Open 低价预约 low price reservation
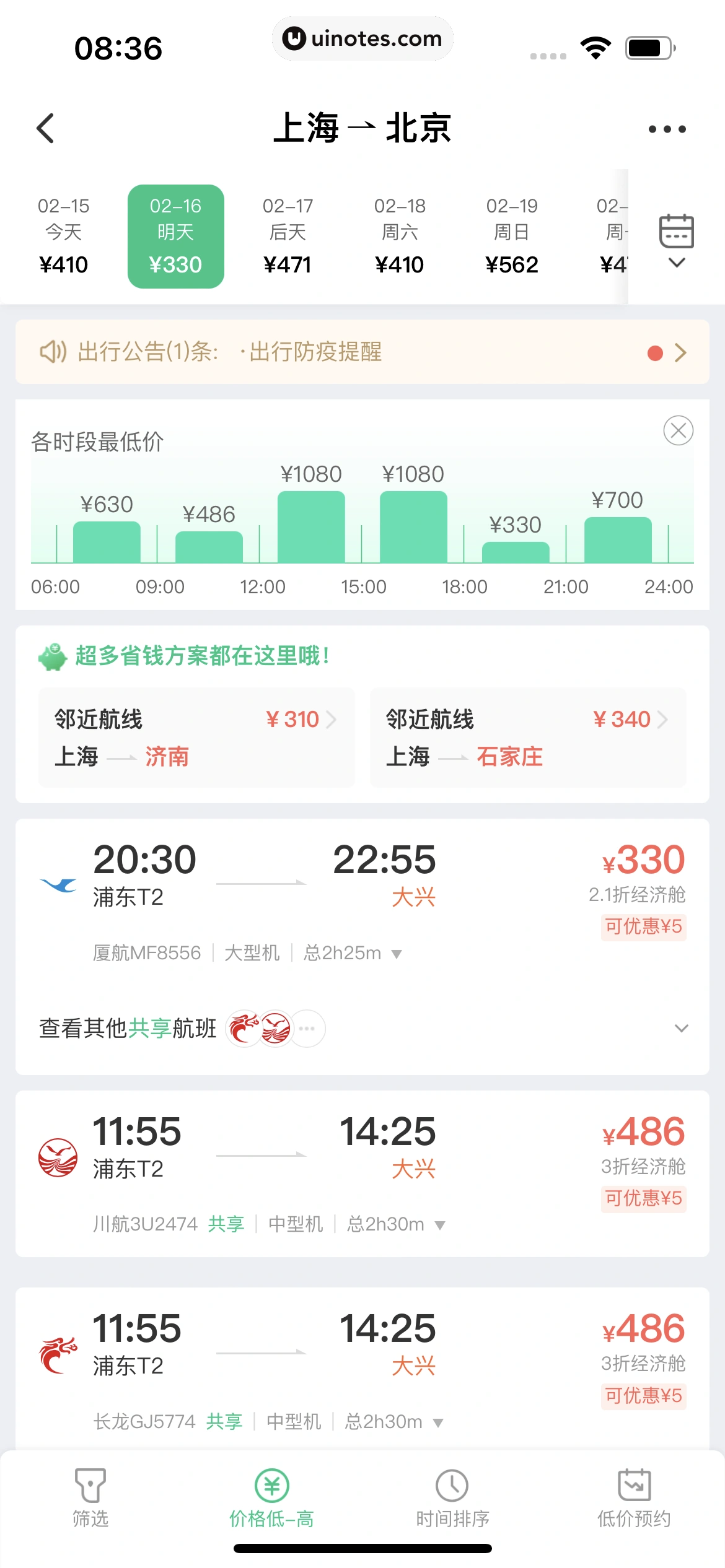This screenshot has height=1568, width=725. tap(634, 1497)
